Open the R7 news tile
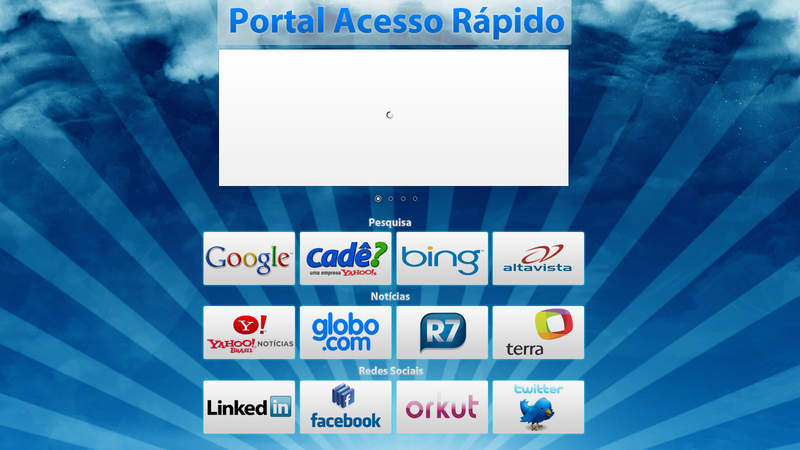This screenshot has width=800, height=450. pos(442,333)
